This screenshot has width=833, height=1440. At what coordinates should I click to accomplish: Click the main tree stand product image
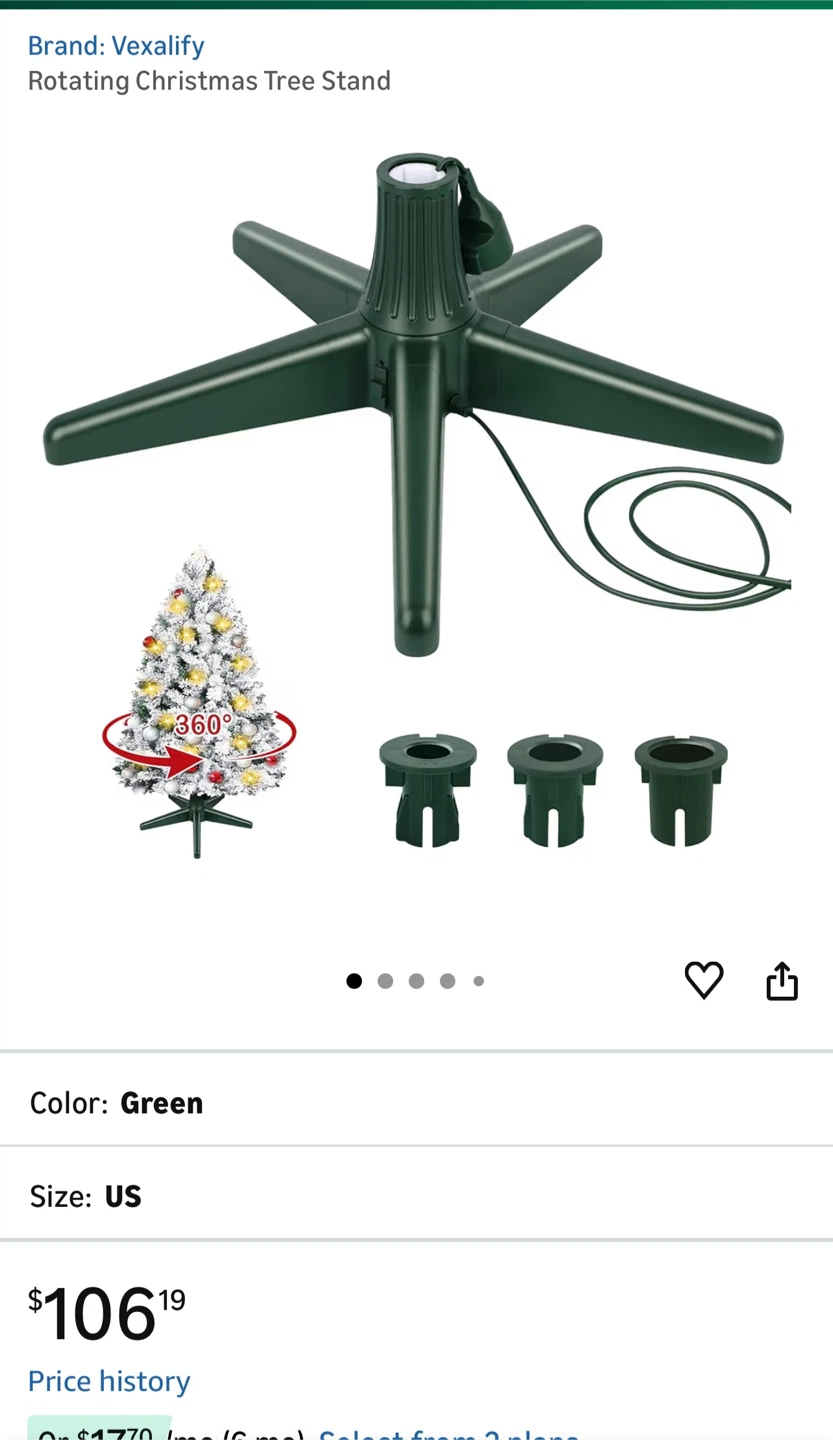click(416, 400)
